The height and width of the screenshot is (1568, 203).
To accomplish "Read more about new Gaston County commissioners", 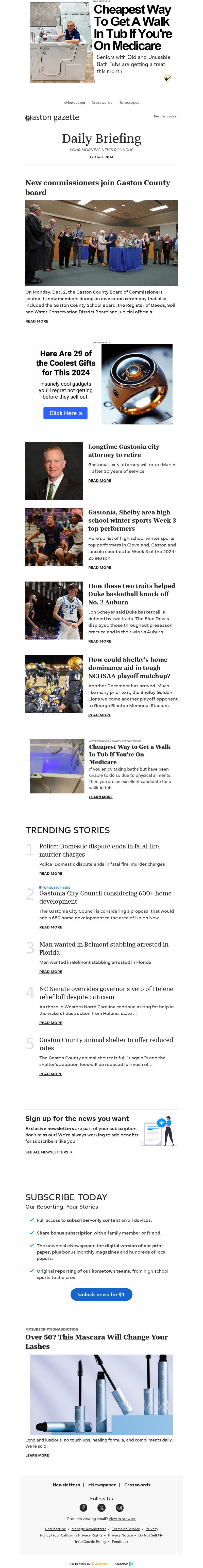I will (x=37, y=321).
